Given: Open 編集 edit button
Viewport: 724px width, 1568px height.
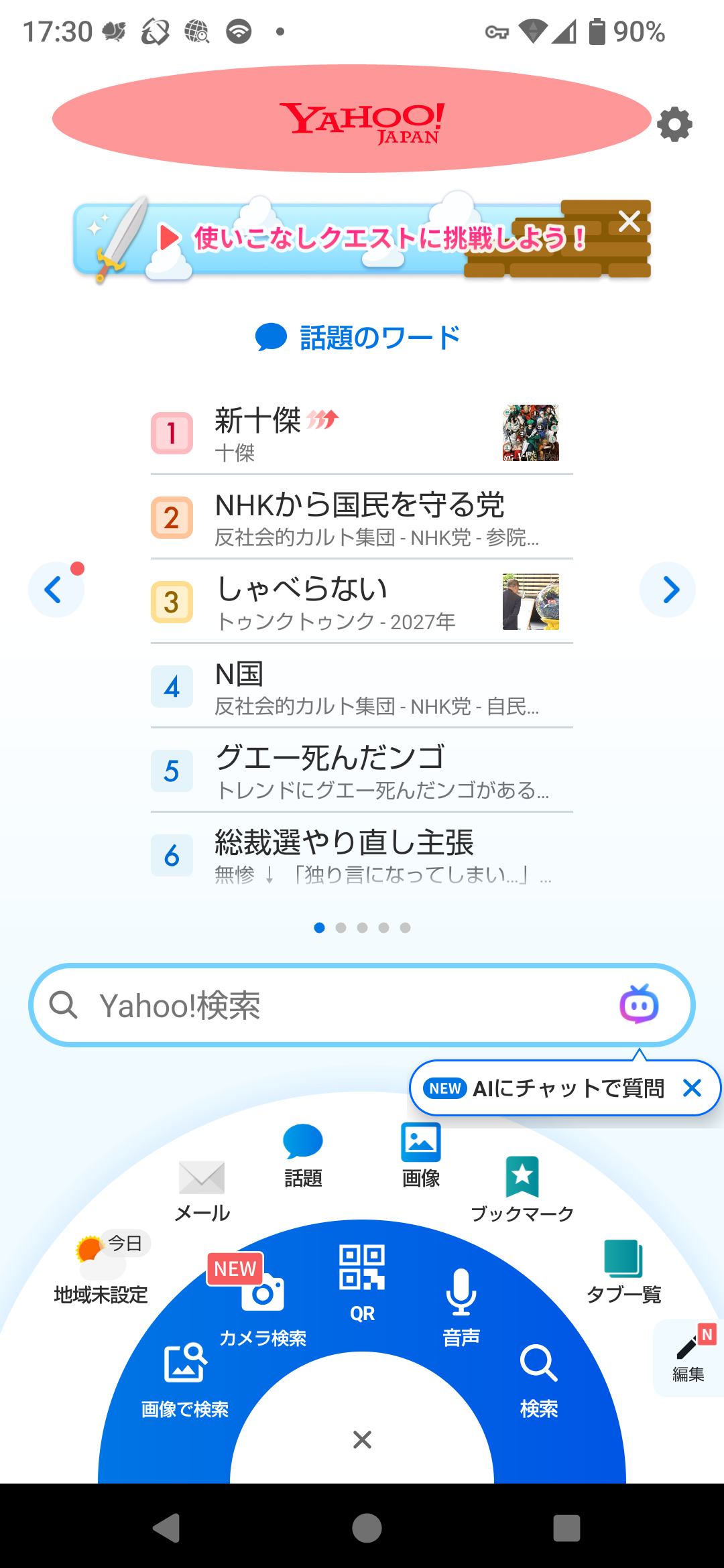Looking at the screenshot, I should click(688, 1358).
